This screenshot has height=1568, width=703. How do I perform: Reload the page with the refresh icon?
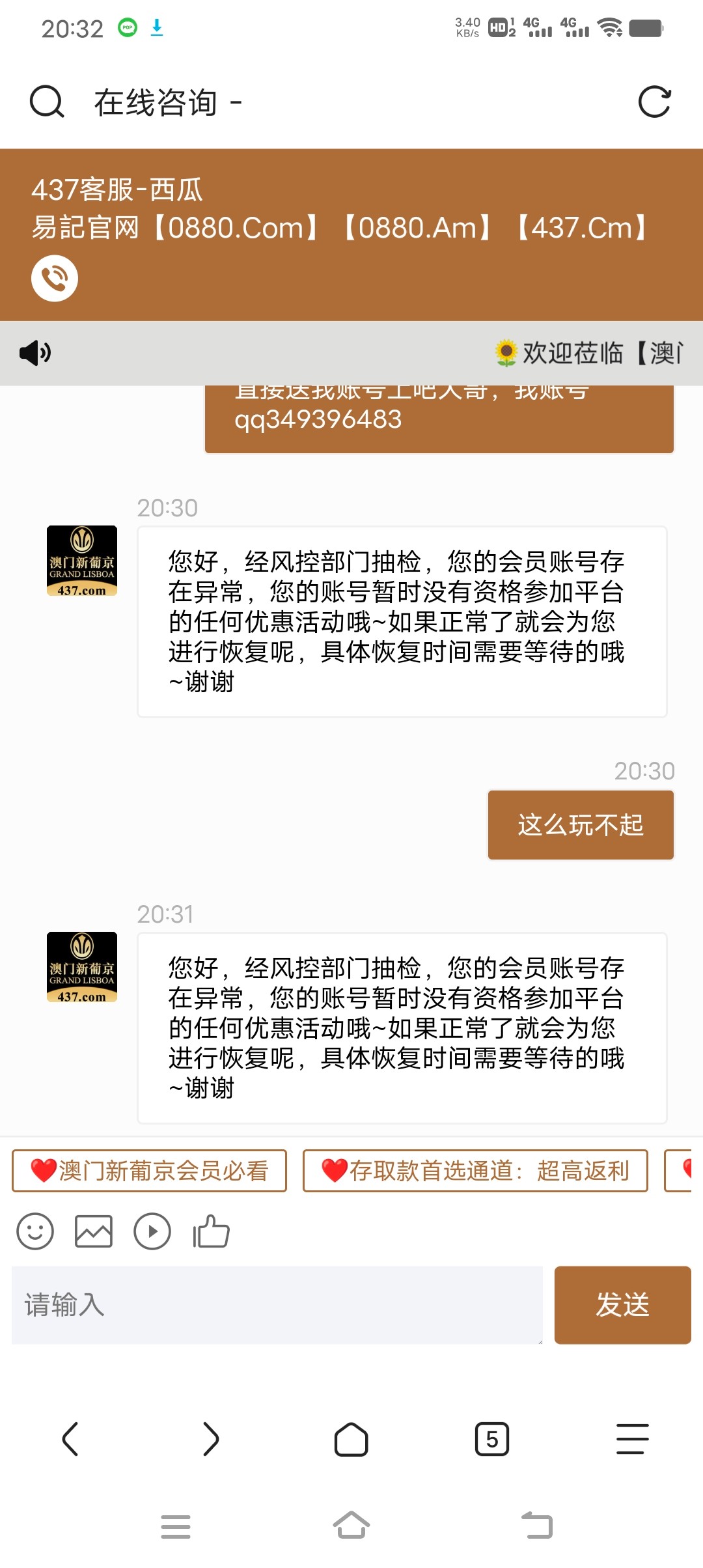pyautogui.click(x=654, y=102)
